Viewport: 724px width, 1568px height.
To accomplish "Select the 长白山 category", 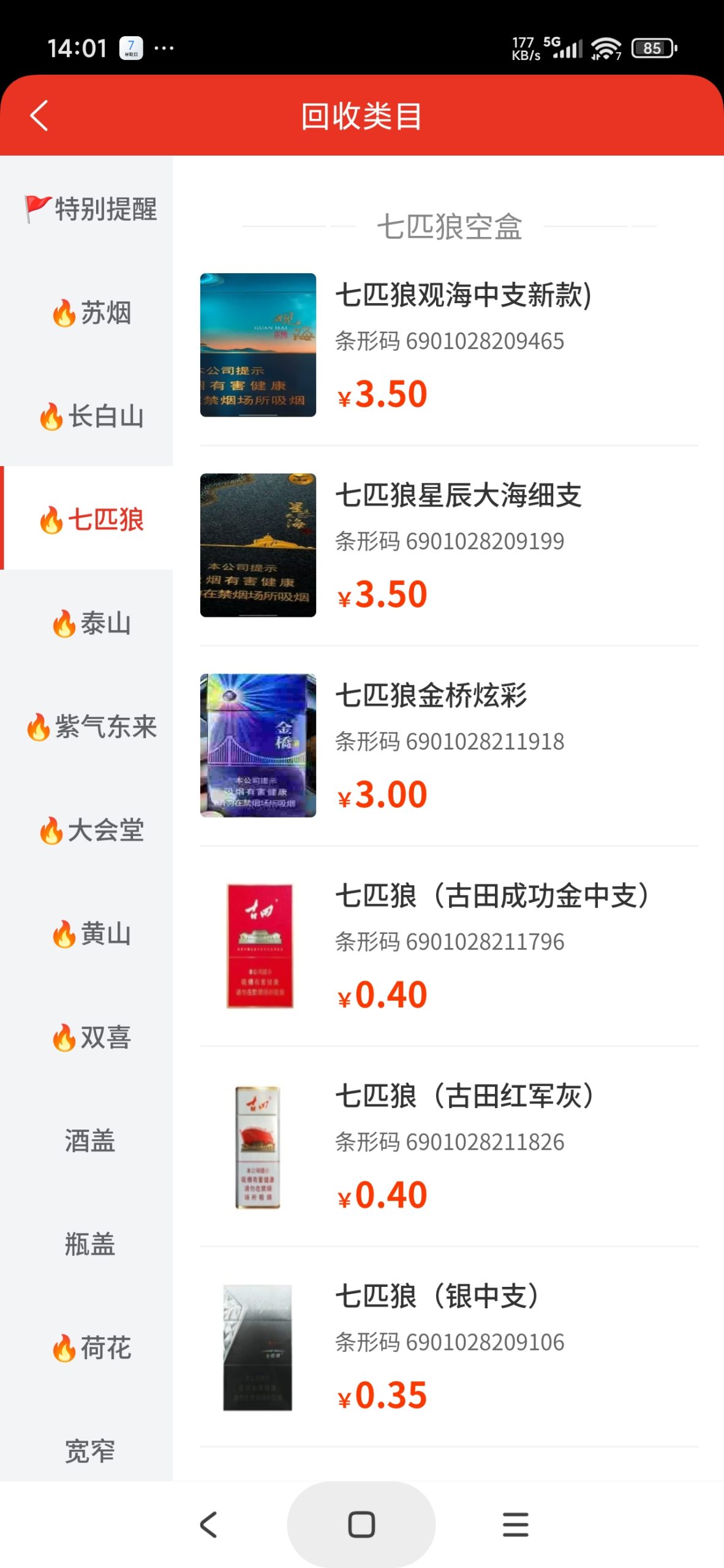I will tap(91, 417).
